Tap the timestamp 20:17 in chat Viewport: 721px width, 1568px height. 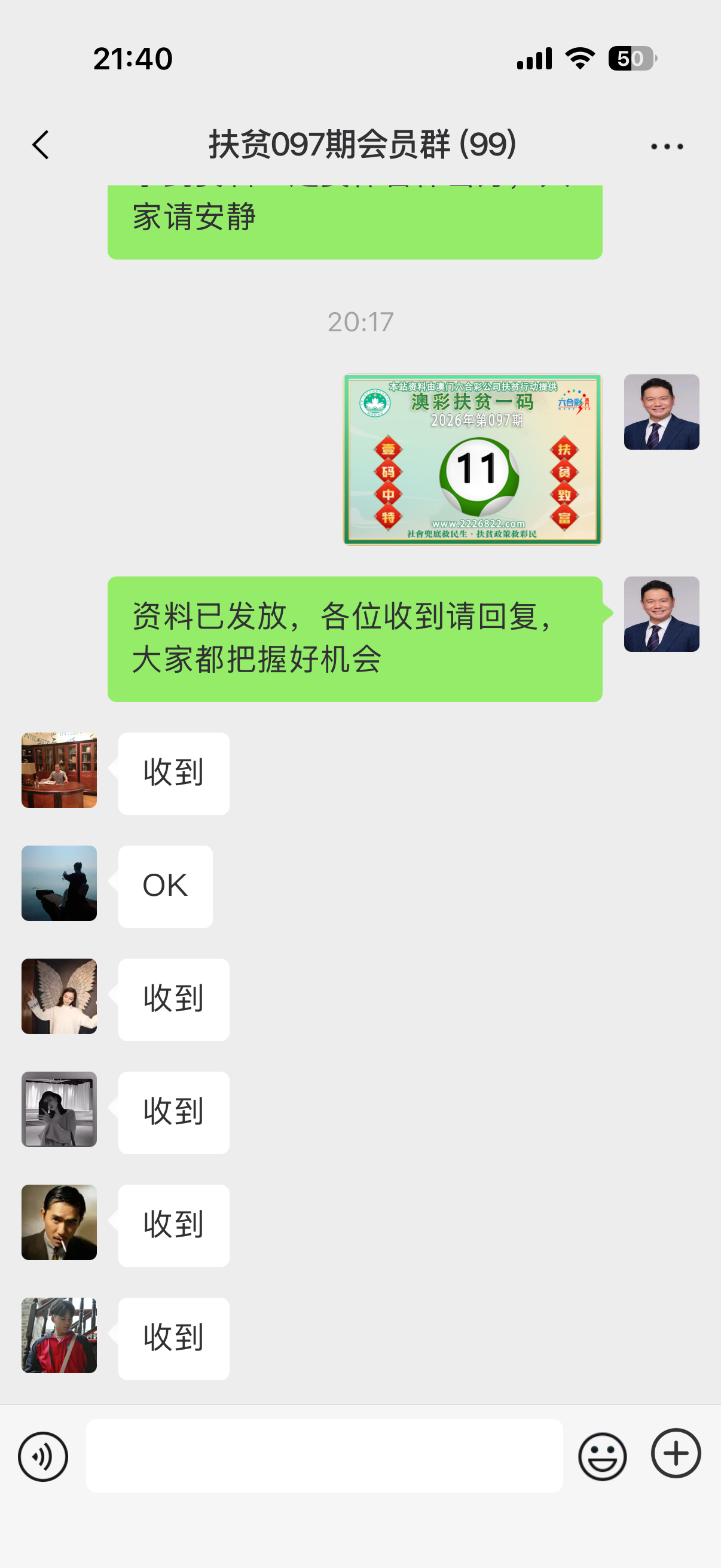pyautogui.click(x=360, y=322)
